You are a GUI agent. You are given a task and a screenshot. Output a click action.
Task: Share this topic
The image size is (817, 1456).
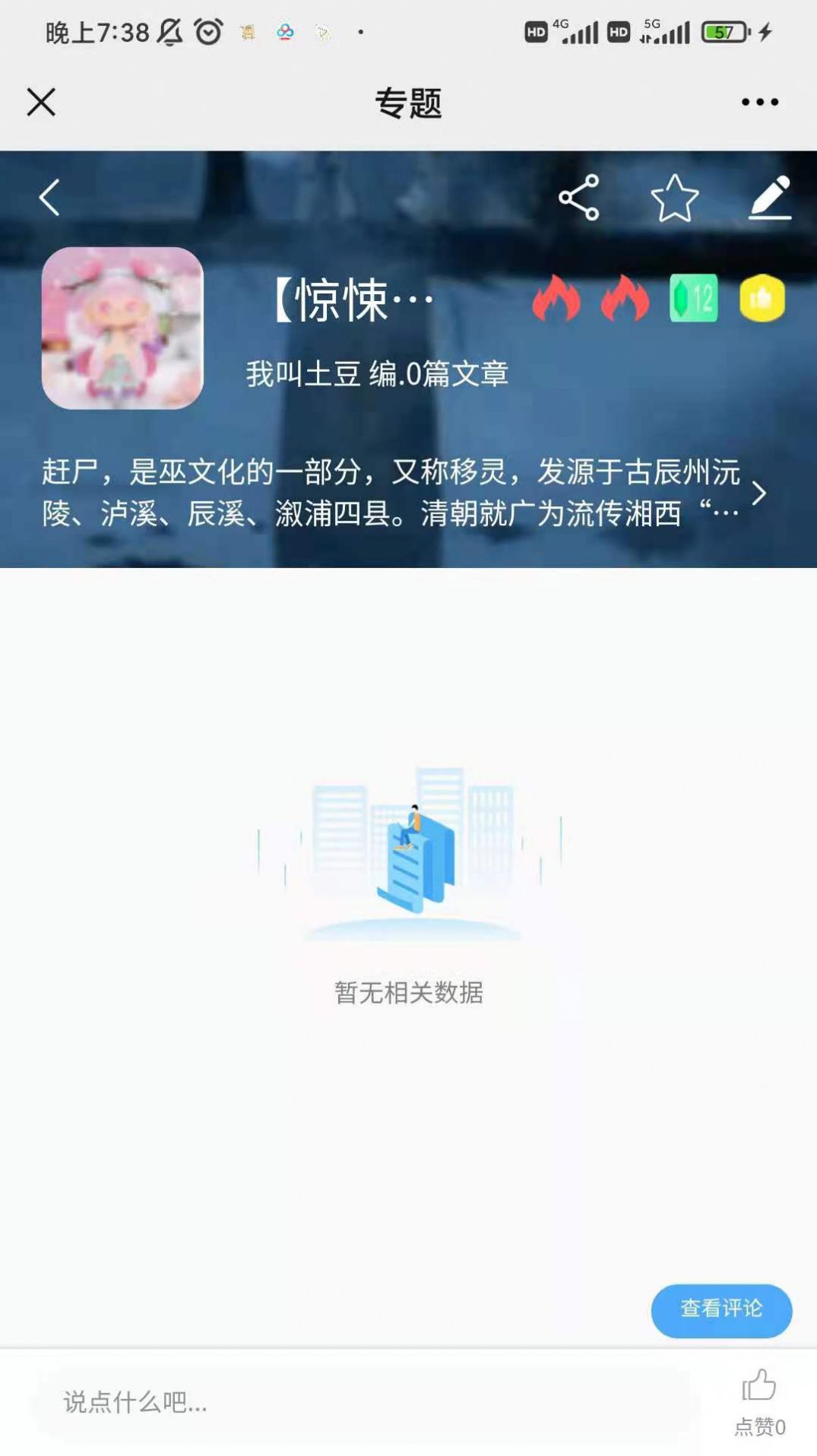[x=579, y=198]
